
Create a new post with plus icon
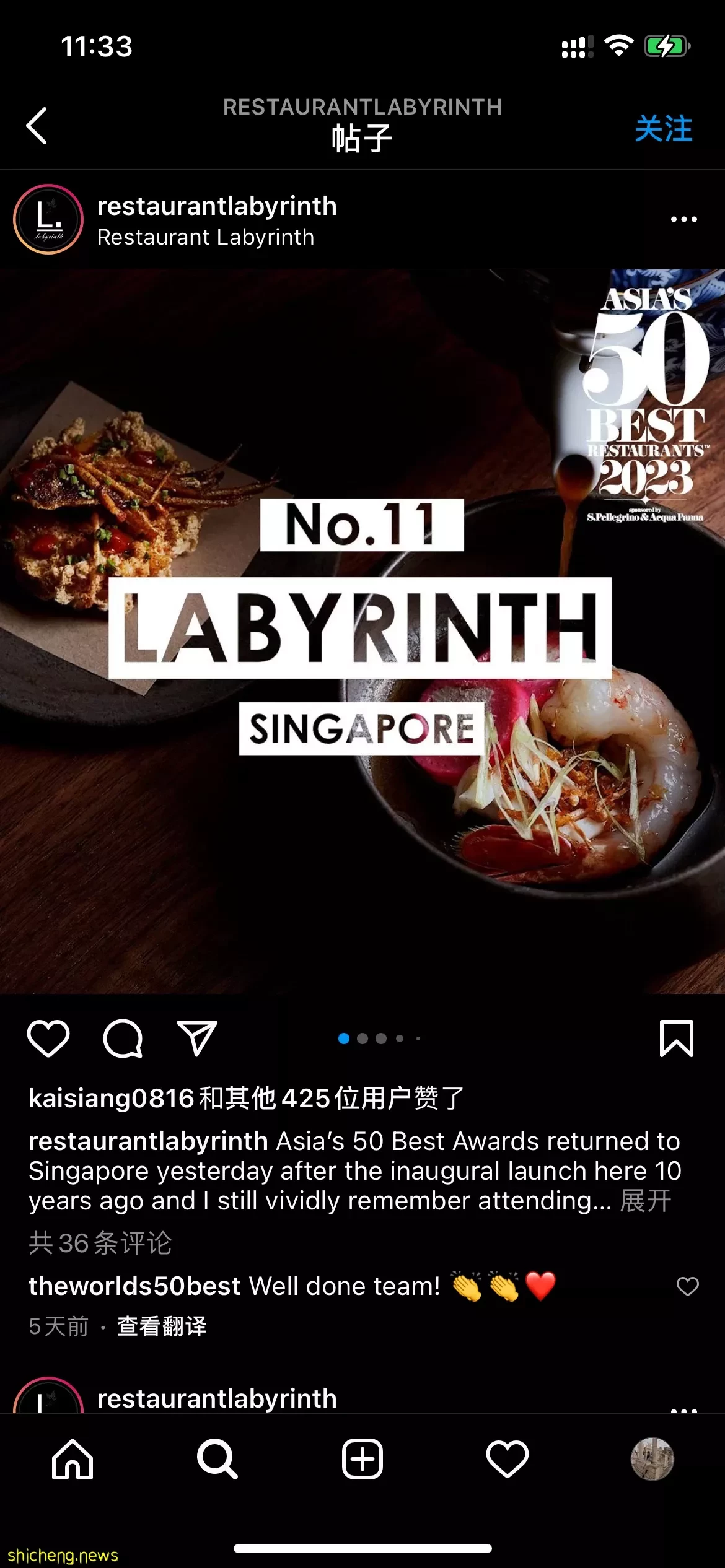[362, 1459]
